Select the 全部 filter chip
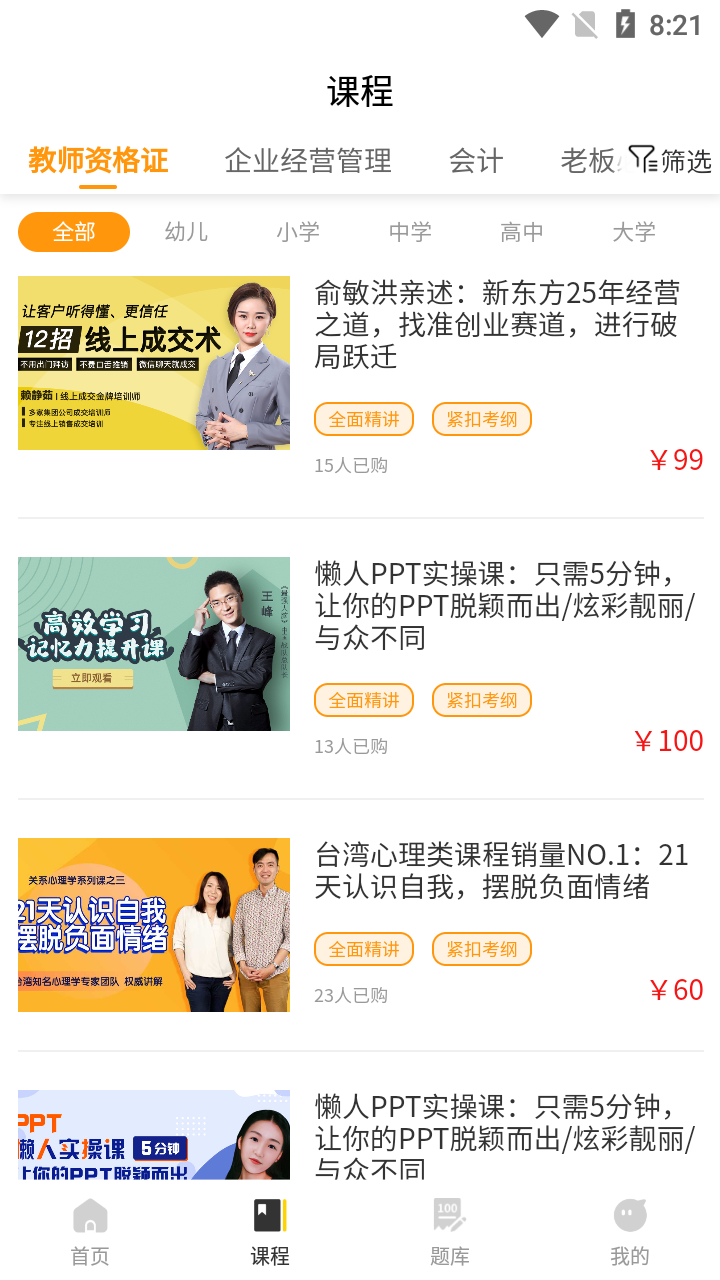Viewport: 720px width, 1280px height. 74,232
